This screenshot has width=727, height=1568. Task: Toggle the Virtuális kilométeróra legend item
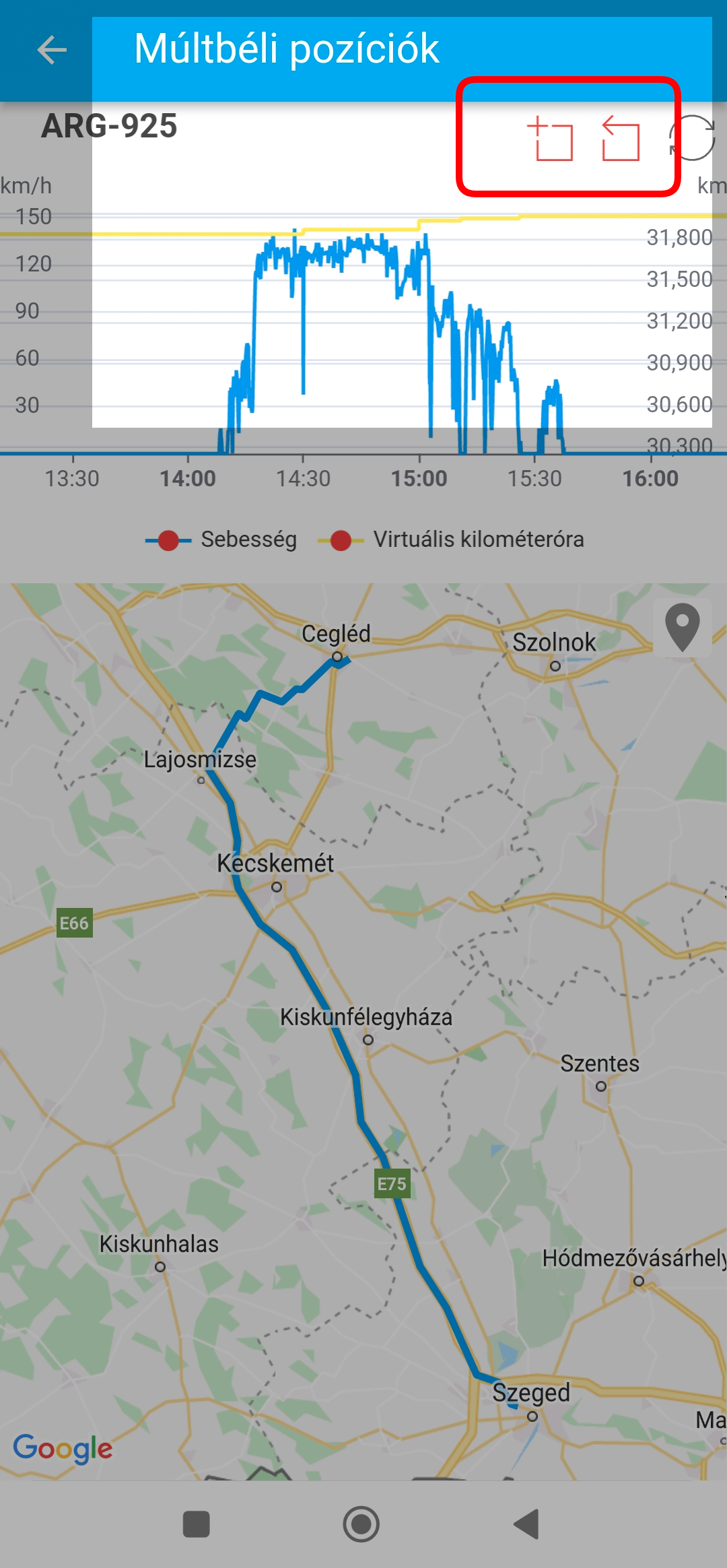[x=451, y=540]
